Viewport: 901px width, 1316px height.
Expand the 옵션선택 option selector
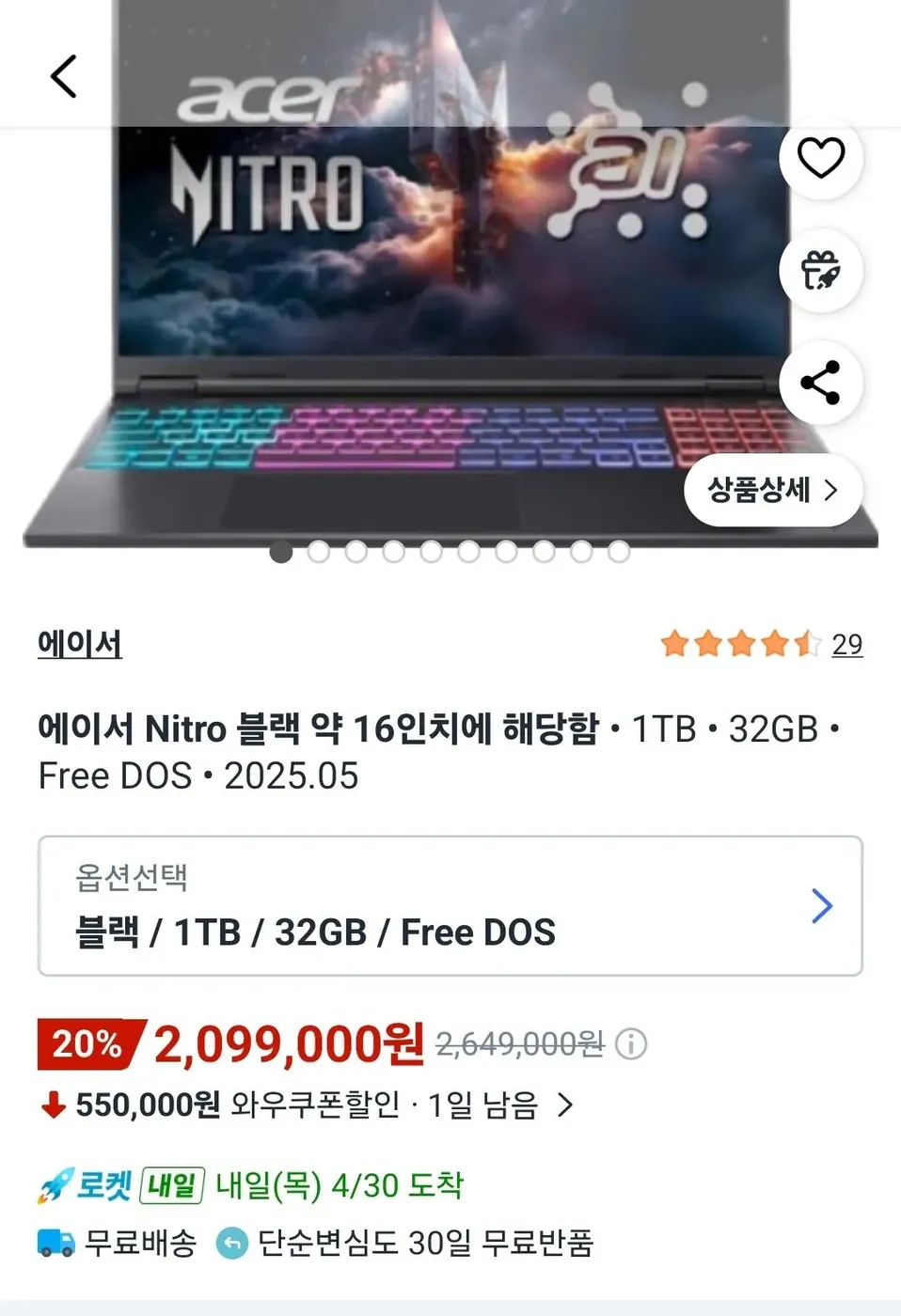[450, 905]
